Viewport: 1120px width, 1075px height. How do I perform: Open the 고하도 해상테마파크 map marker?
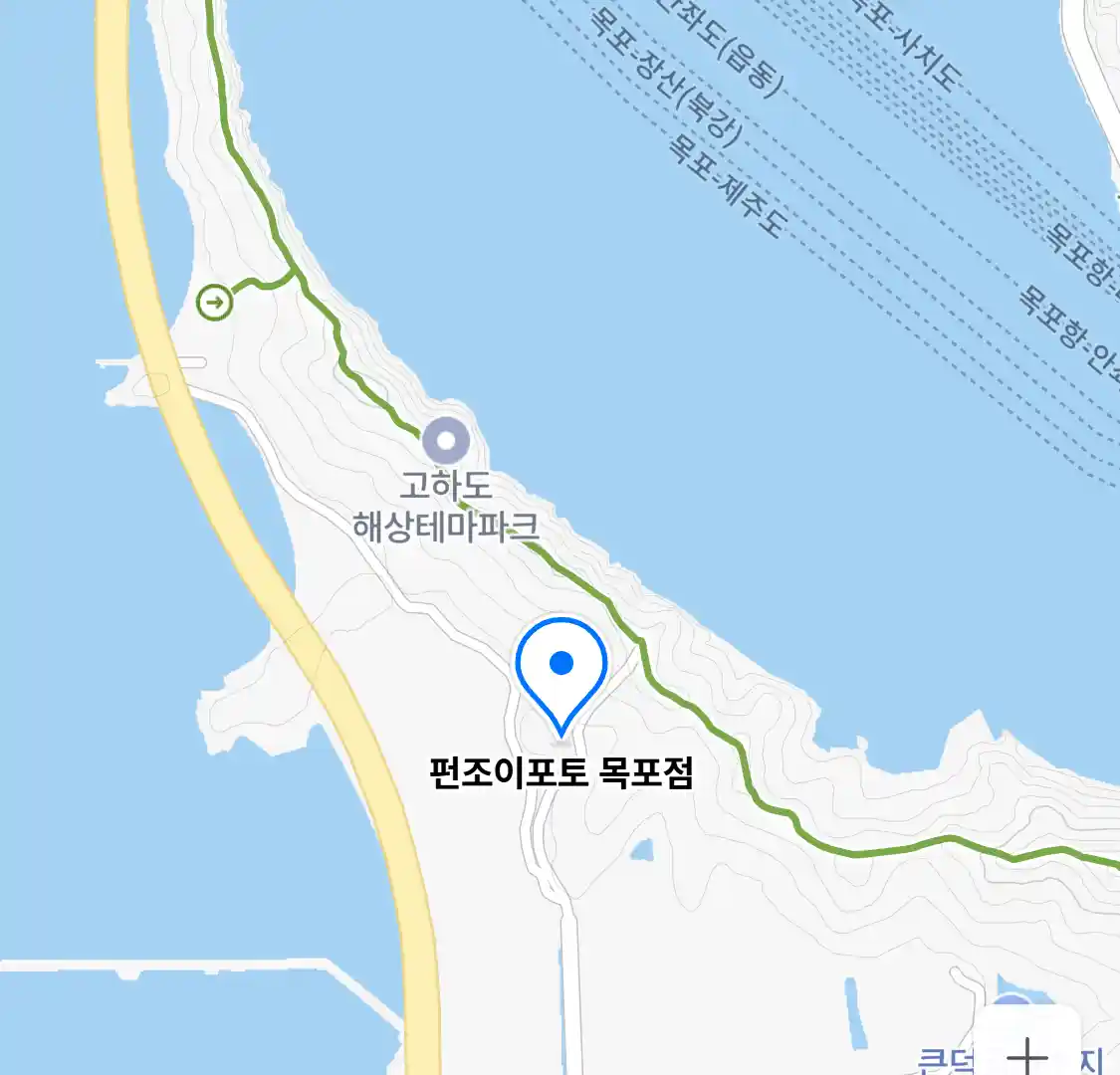[x=446, y=440]
